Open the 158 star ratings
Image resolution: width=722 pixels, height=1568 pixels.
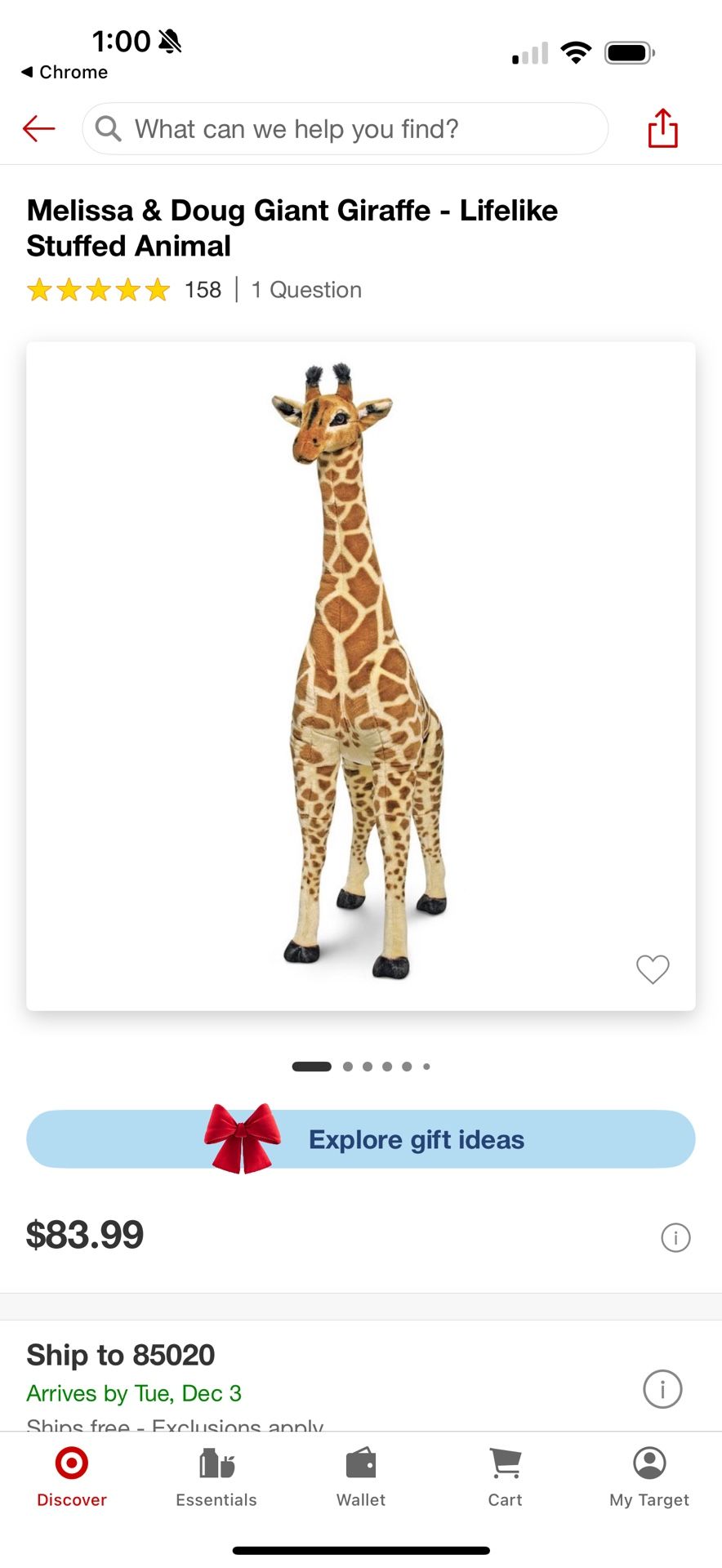coord(123,290)
